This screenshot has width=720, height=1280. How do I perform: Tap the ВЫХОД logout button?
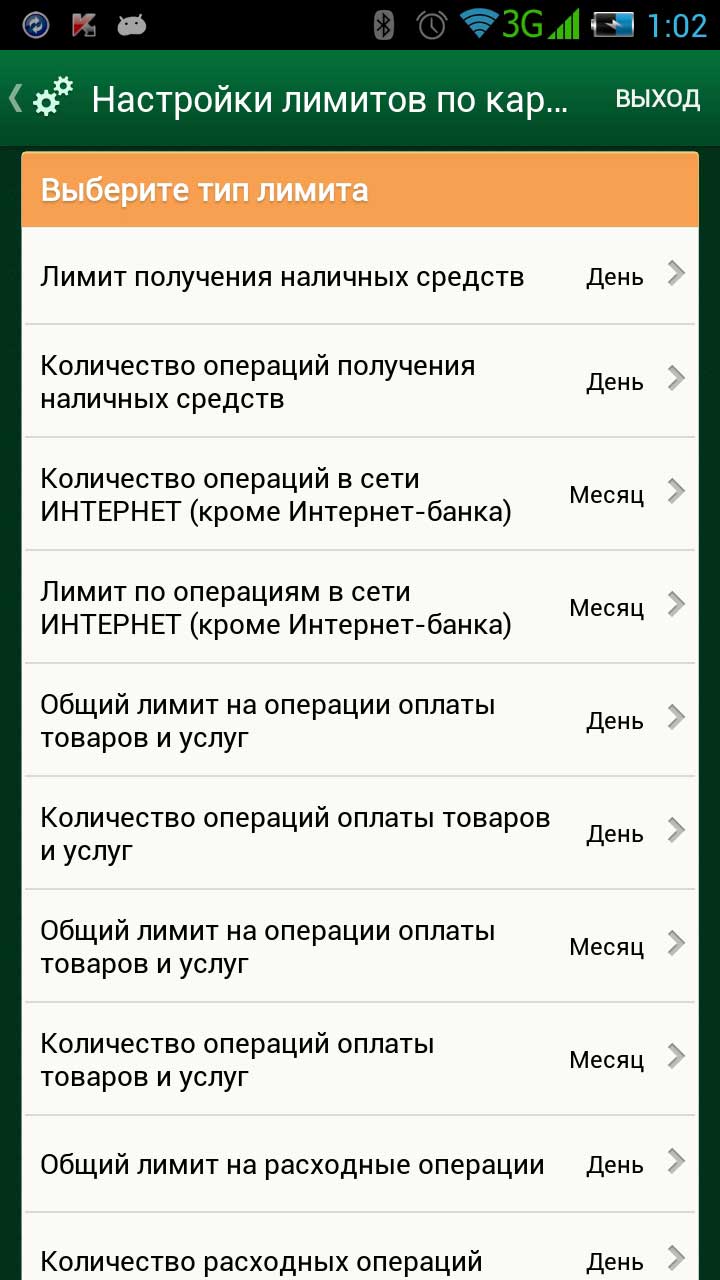[x=657, y=98]
